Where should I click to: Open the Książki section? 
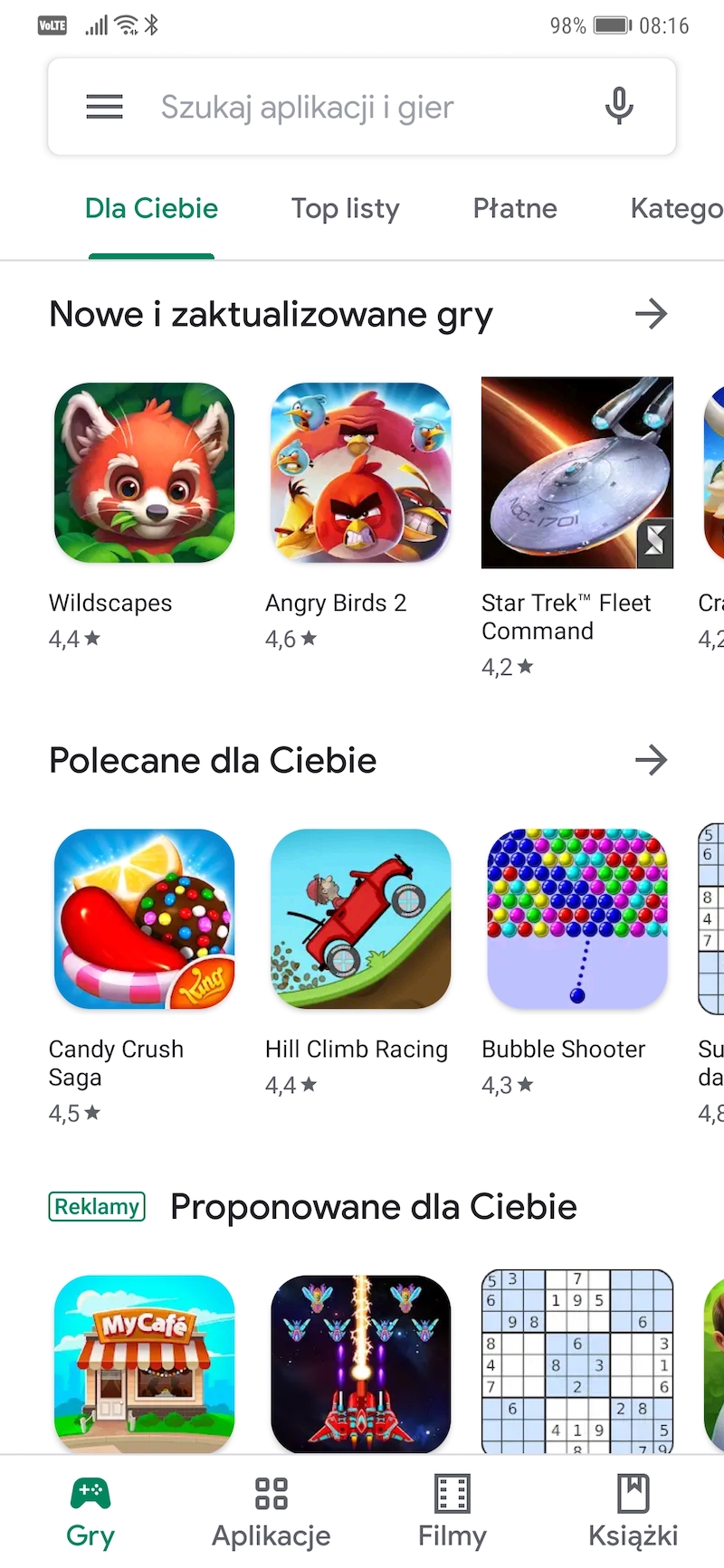click(633, 1511)
